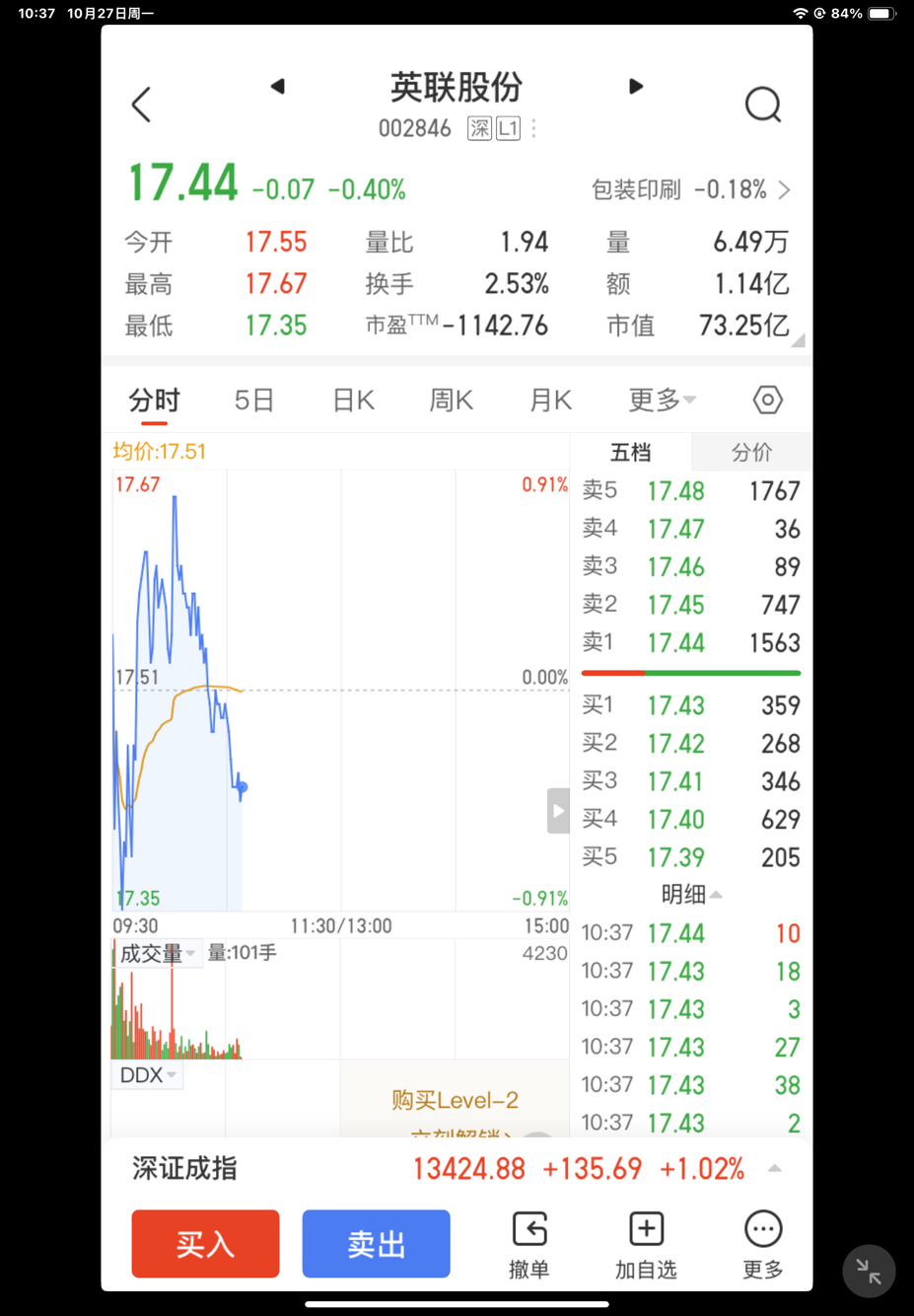Expand the 深证成指 index bar
Image resolution: width=914 pixels, height=1316 pixels.
pyautogui.click(x=775, y=1169)
